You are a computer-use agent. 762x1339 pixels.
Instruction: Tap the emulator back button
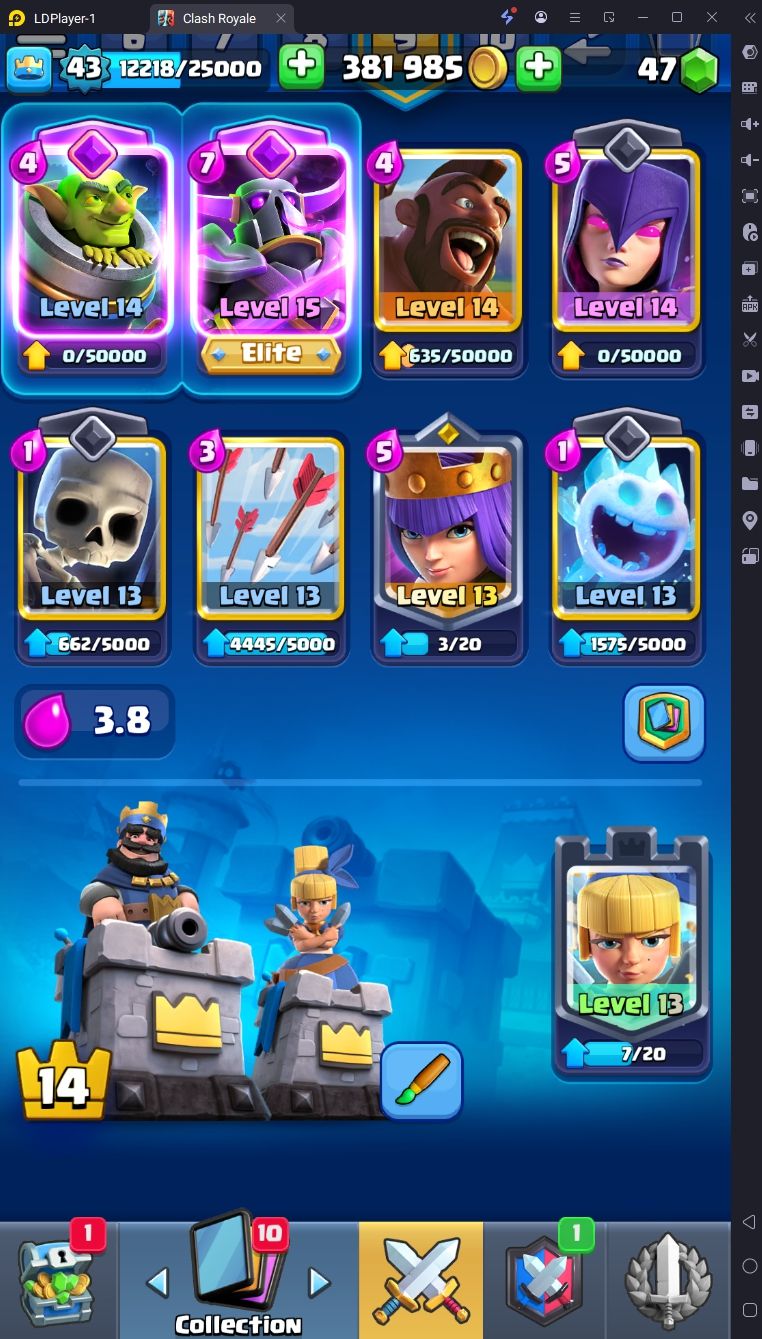[x=749, y=1222]
